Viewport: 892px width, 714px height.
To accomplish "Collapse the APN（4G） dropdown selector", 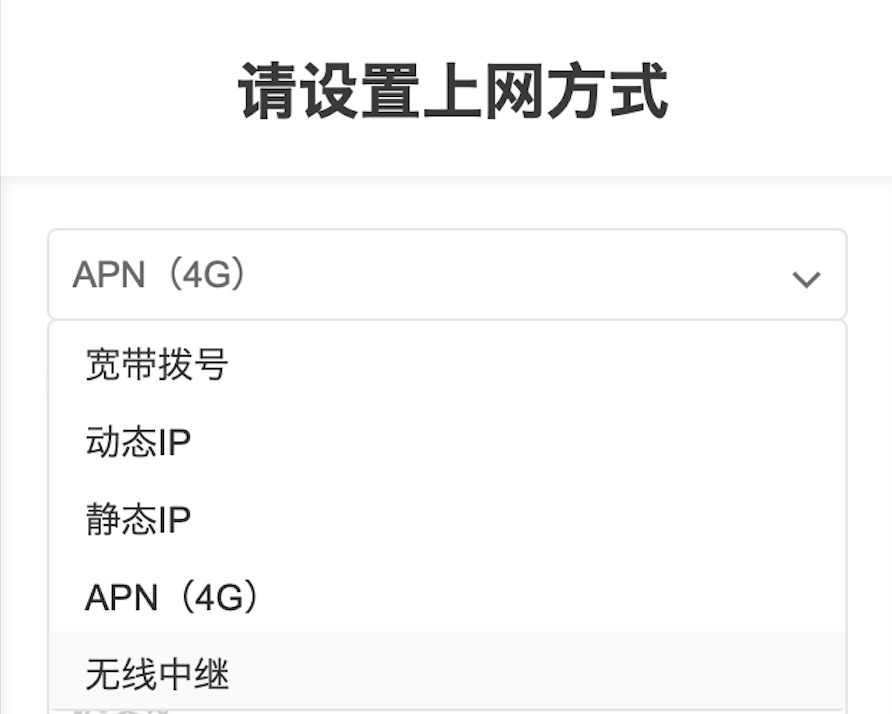I will pos(446,275).
